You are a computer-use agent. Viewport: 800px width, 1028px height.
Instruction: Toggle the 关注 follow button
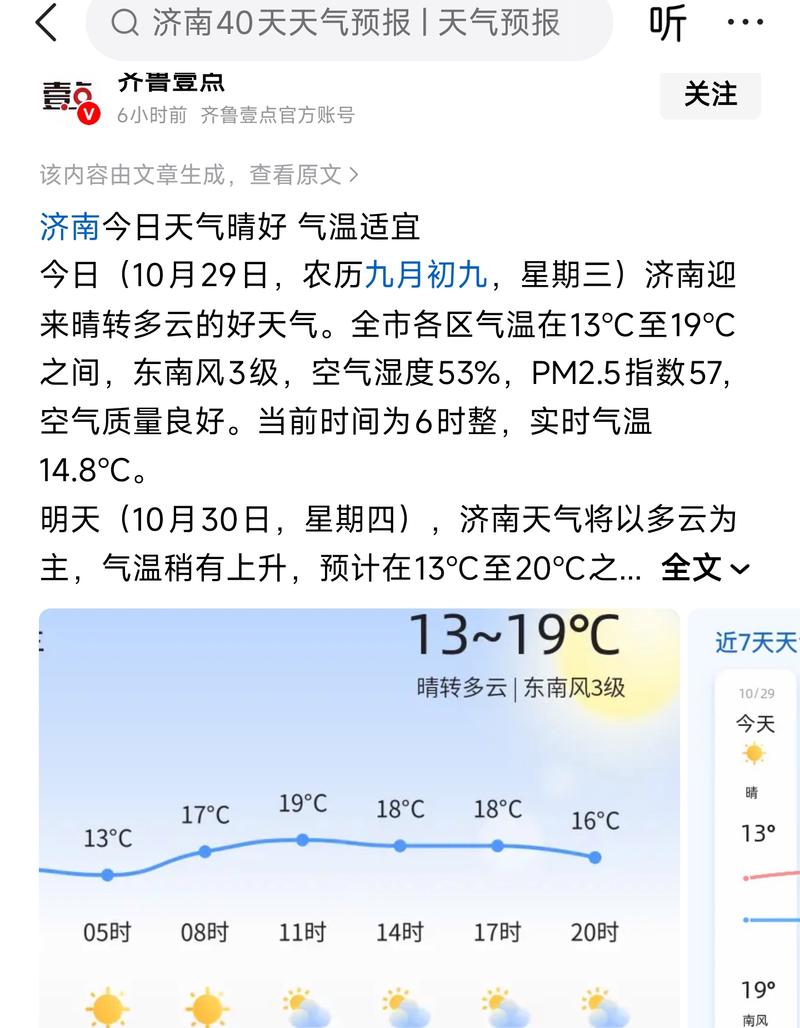coord(710,96)
